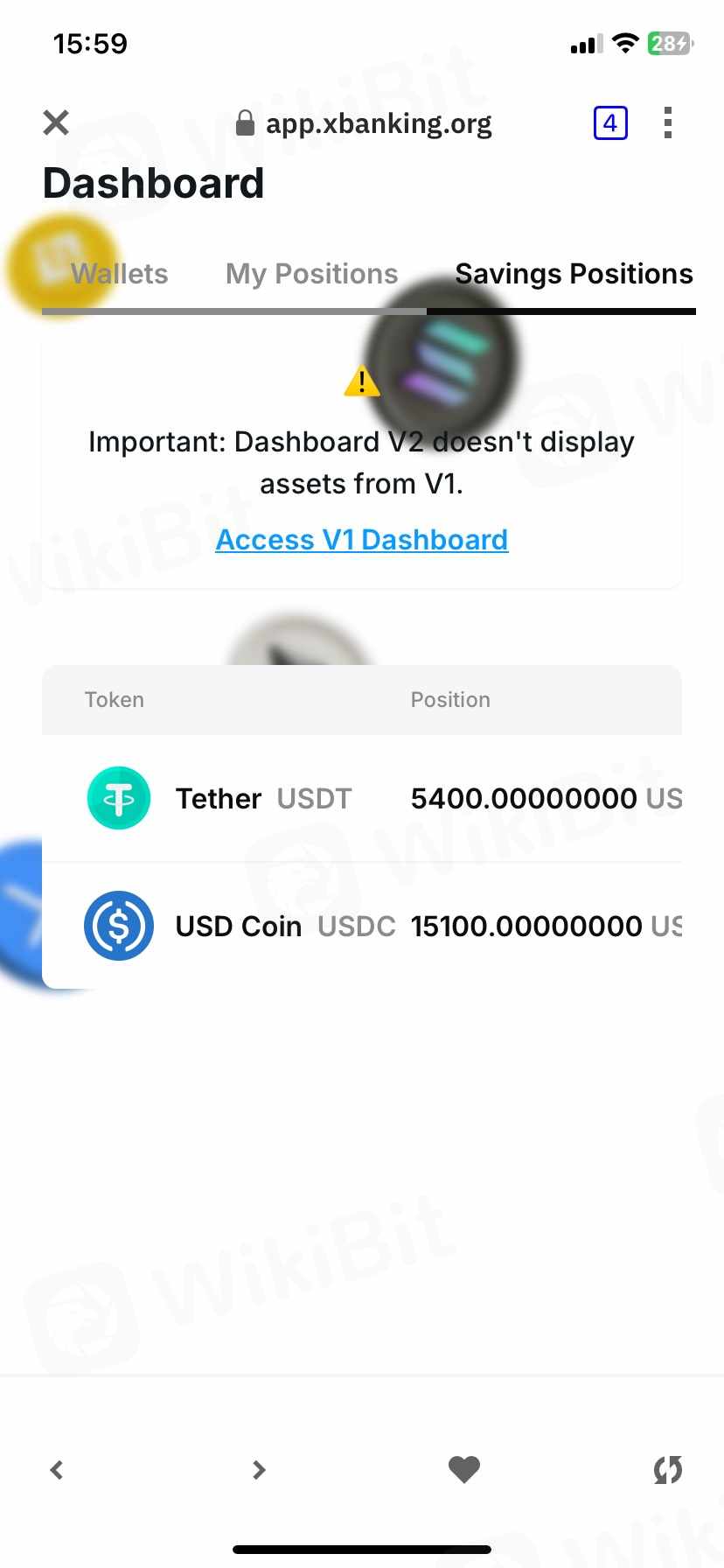
Task: Switch to the Wallets tab
Action: tap(120, 274)
